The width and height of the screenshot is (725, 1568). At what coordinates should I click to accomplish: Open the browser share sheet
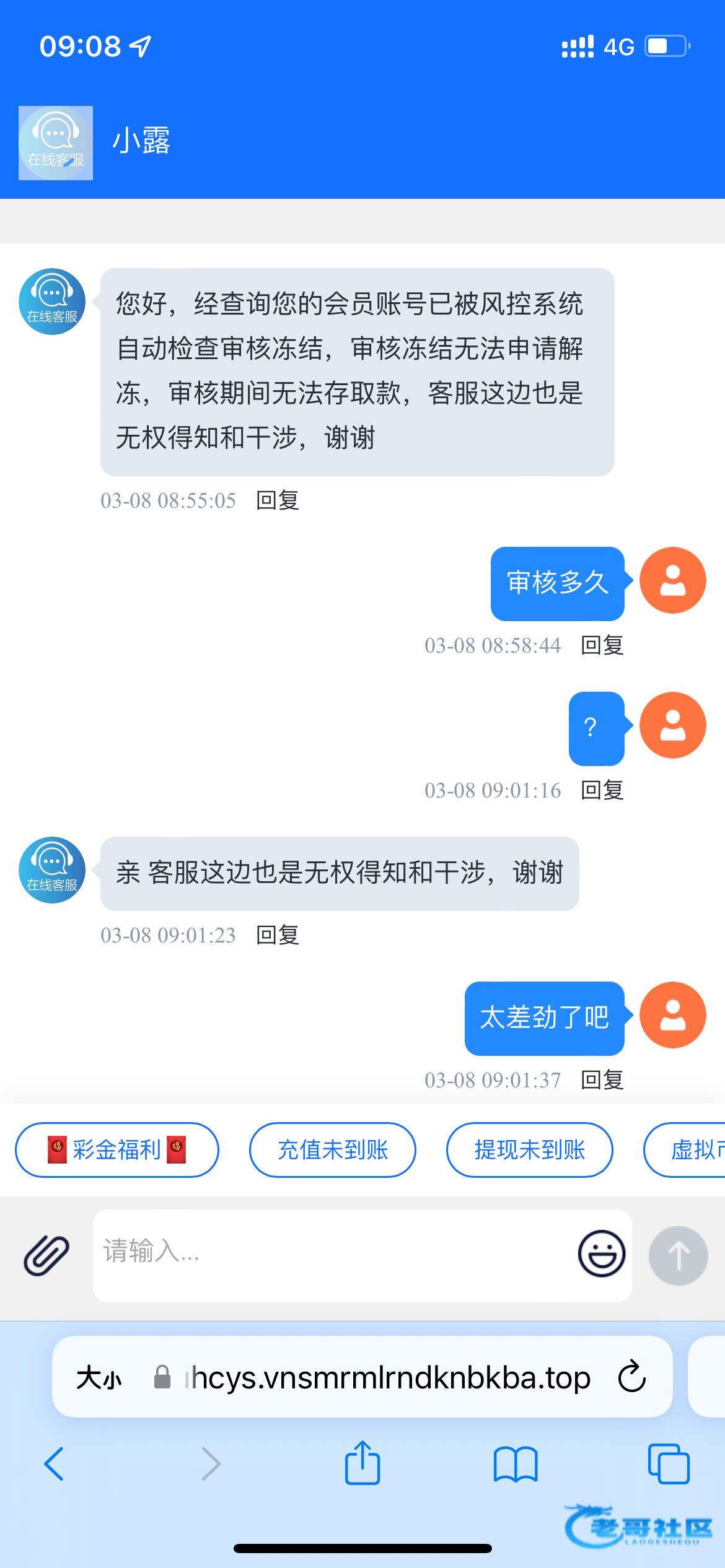(362, 1463)
